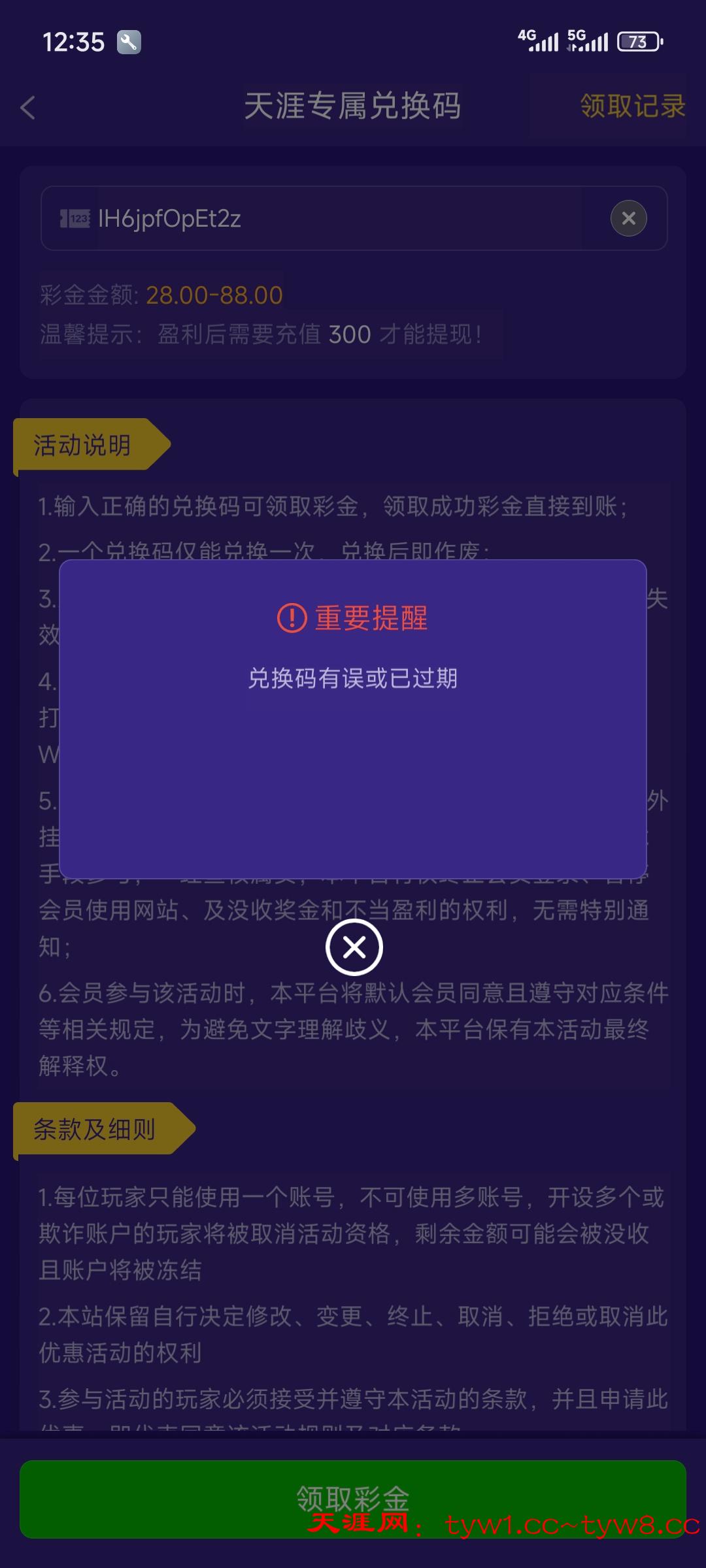Open 领取记录 claim history
This screenshot has width=706, height=1568.
point(632,106)
